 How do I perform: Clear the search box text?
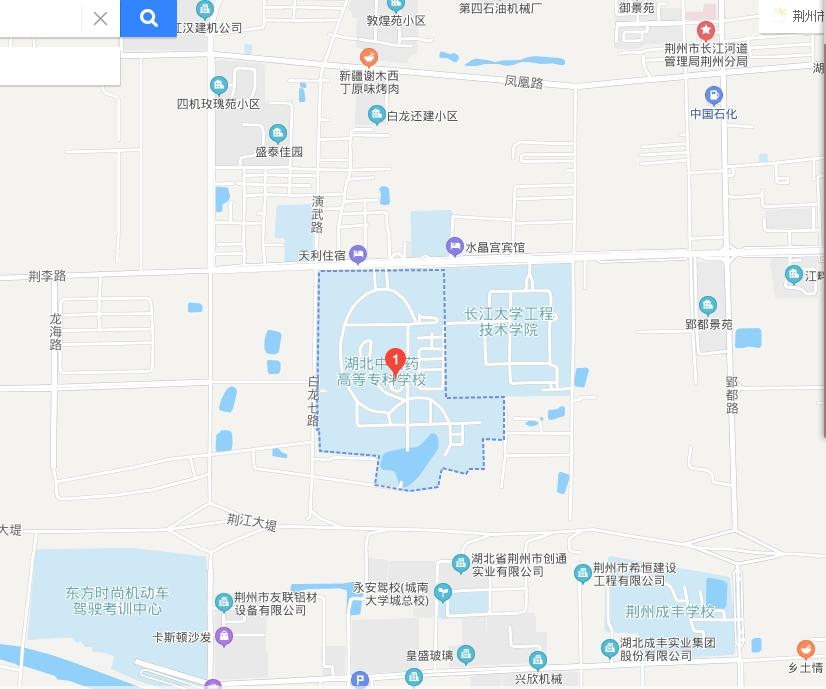coord(100,18)
